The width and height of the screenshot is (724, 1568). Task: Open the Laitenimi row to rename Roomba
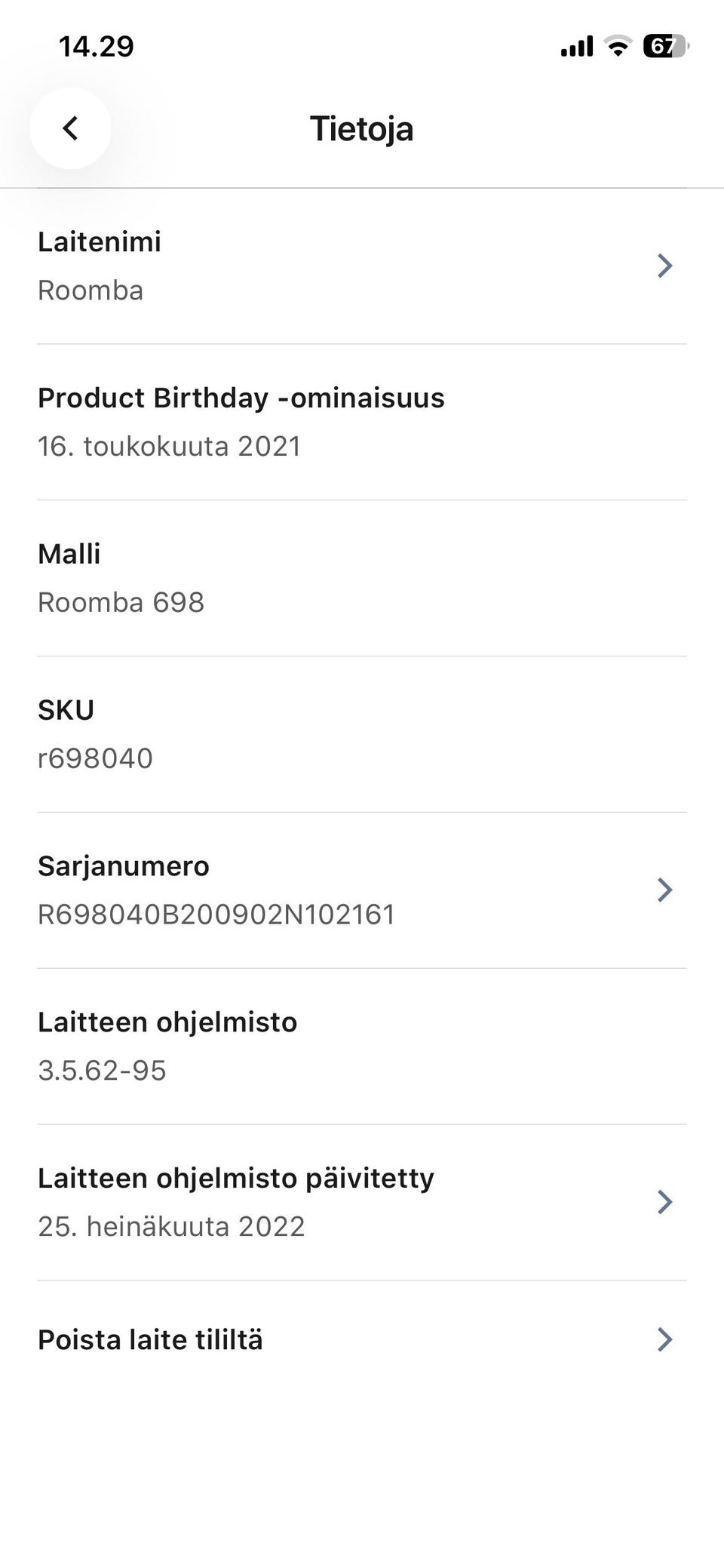362,266
